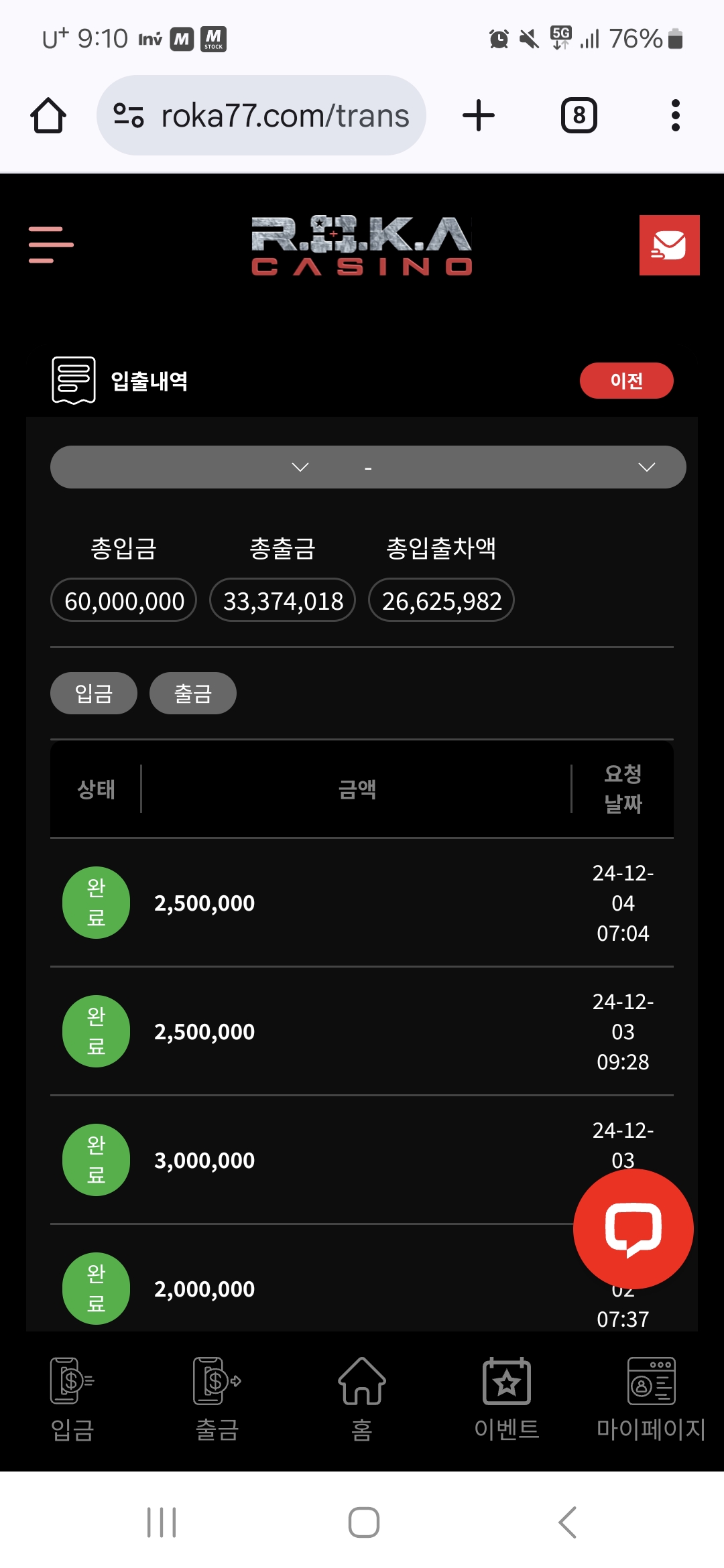Screen dimensions: 724x1568
Task: Switch to the 홈 tab
Action: pyautogui.click(x=362, y=1400)
